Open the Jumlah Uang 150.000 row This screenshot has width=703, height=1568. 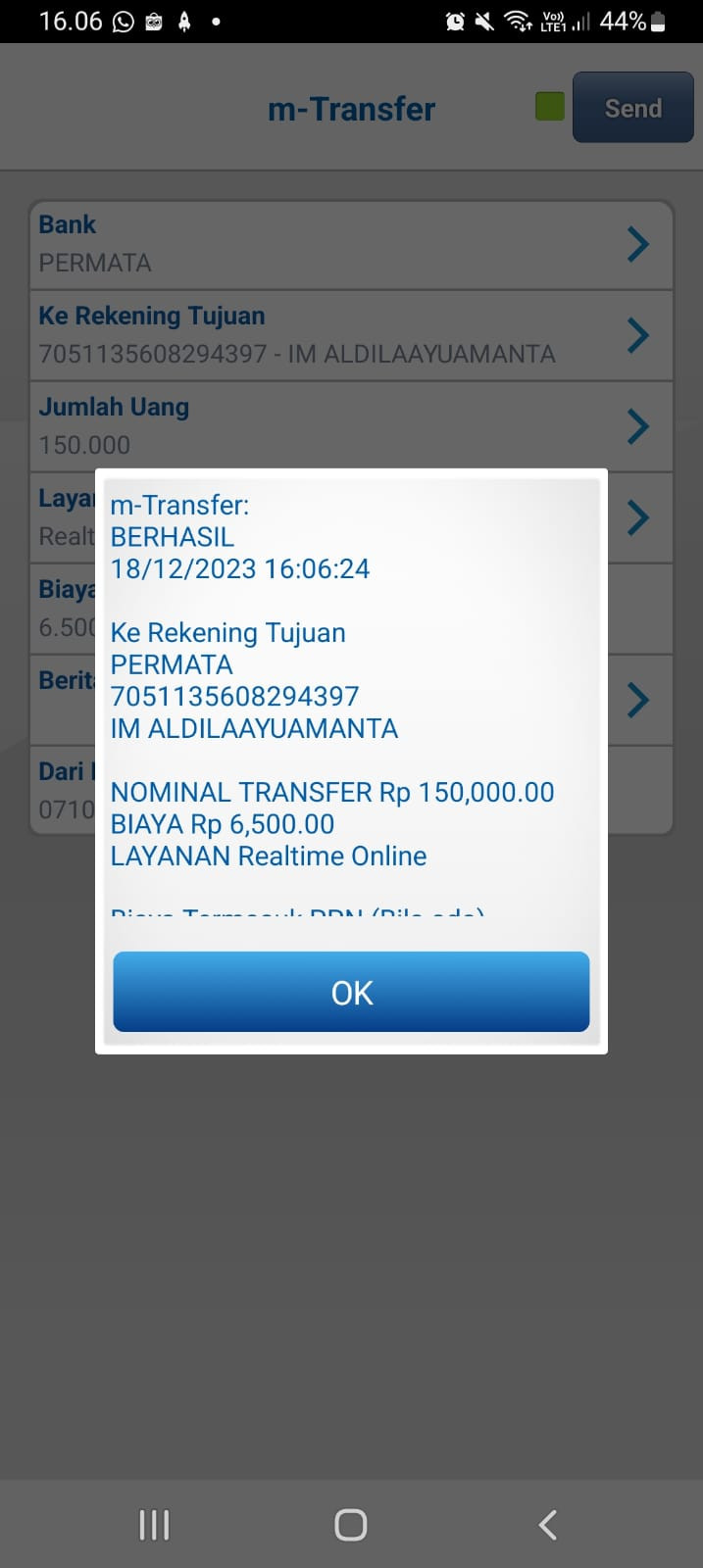pos(351,426)
